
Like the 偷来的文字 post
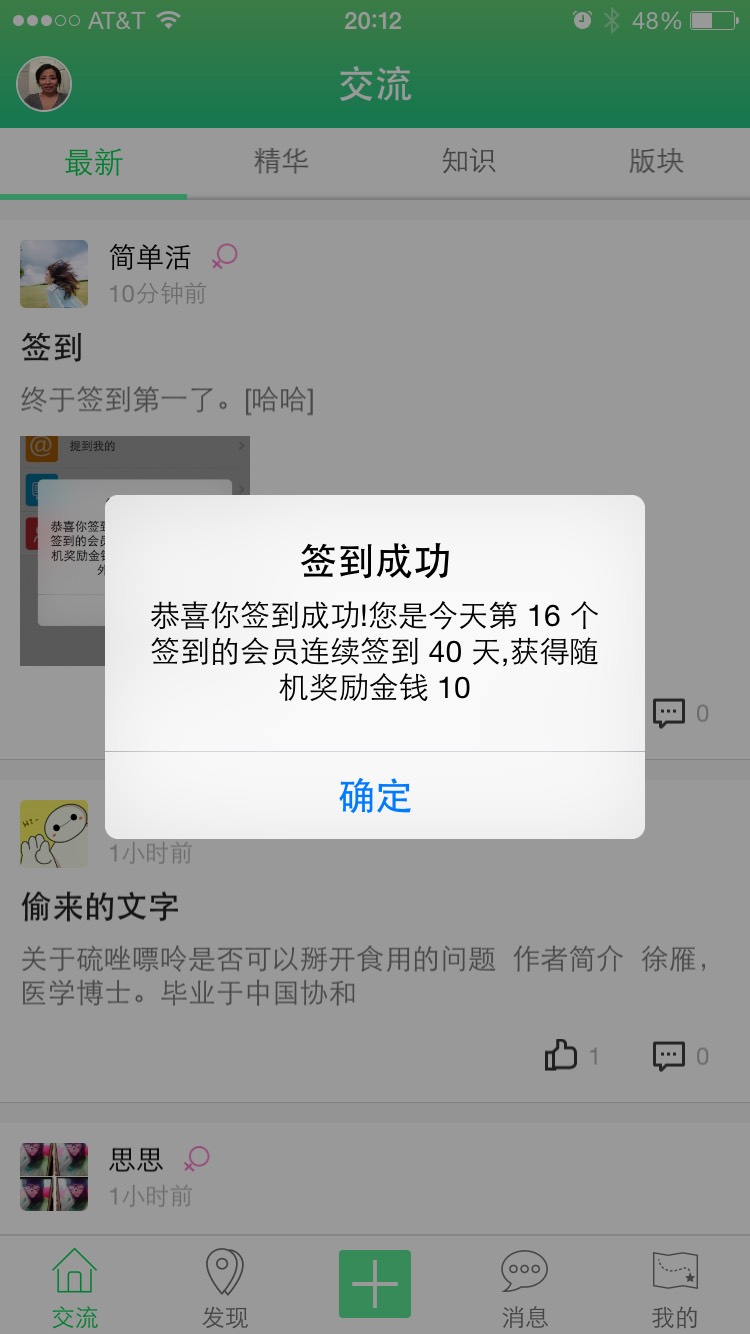(562, 1055)
